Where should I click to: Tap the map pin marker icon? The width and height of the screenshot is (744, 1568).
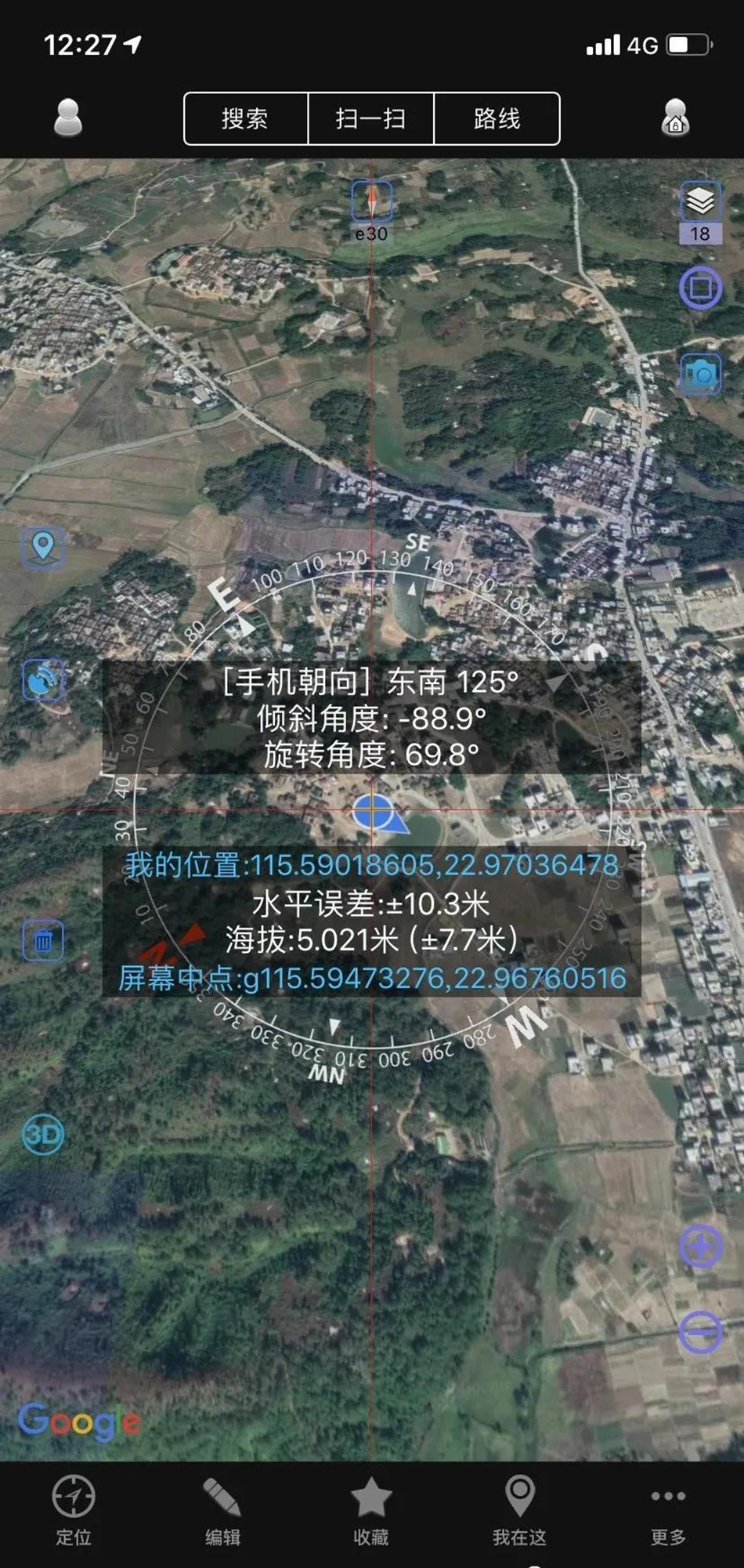click(x=43, y=545)
